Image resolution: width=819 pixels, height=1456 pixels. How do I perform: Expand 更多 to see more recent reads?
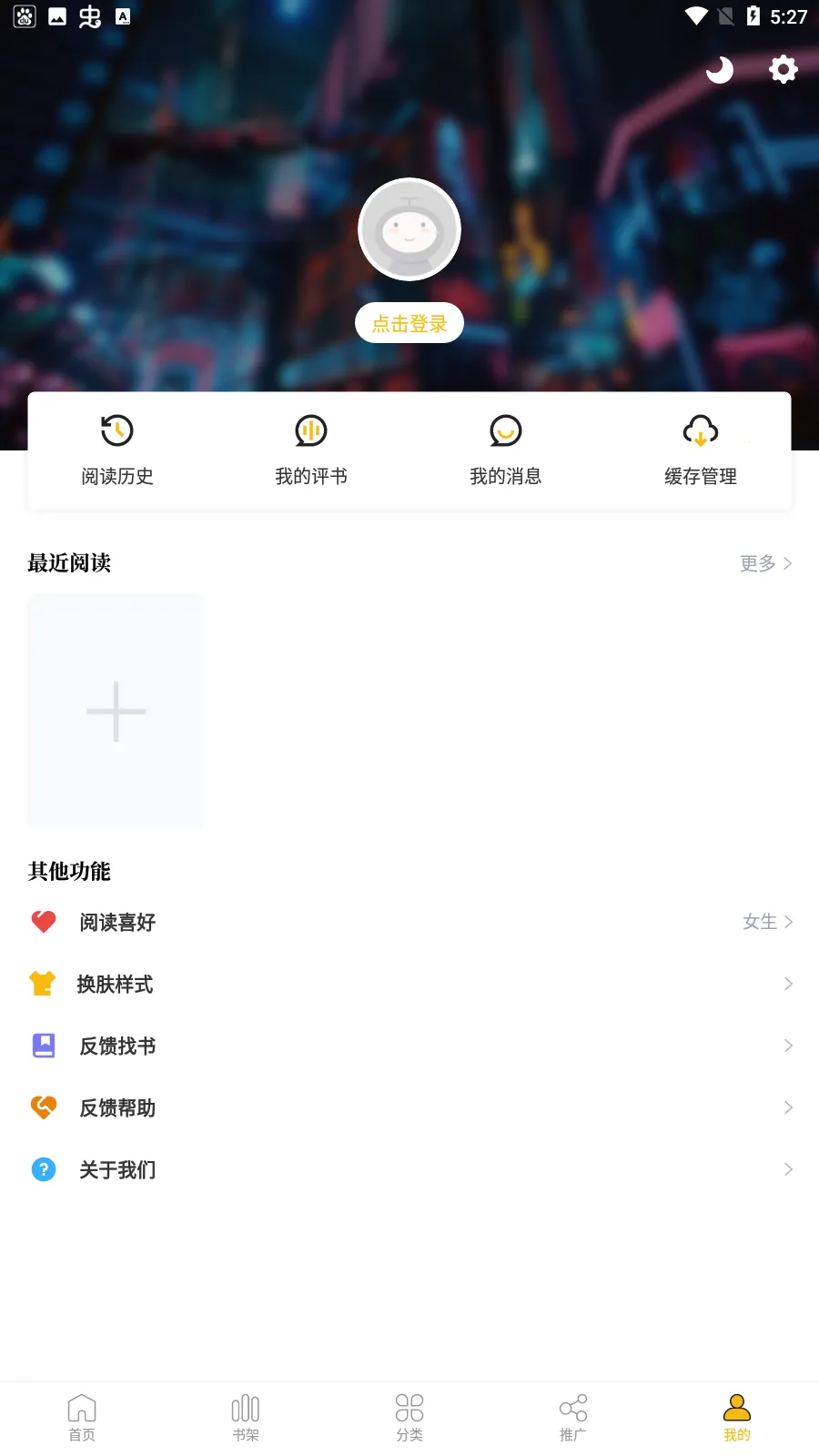pos(764,563)
